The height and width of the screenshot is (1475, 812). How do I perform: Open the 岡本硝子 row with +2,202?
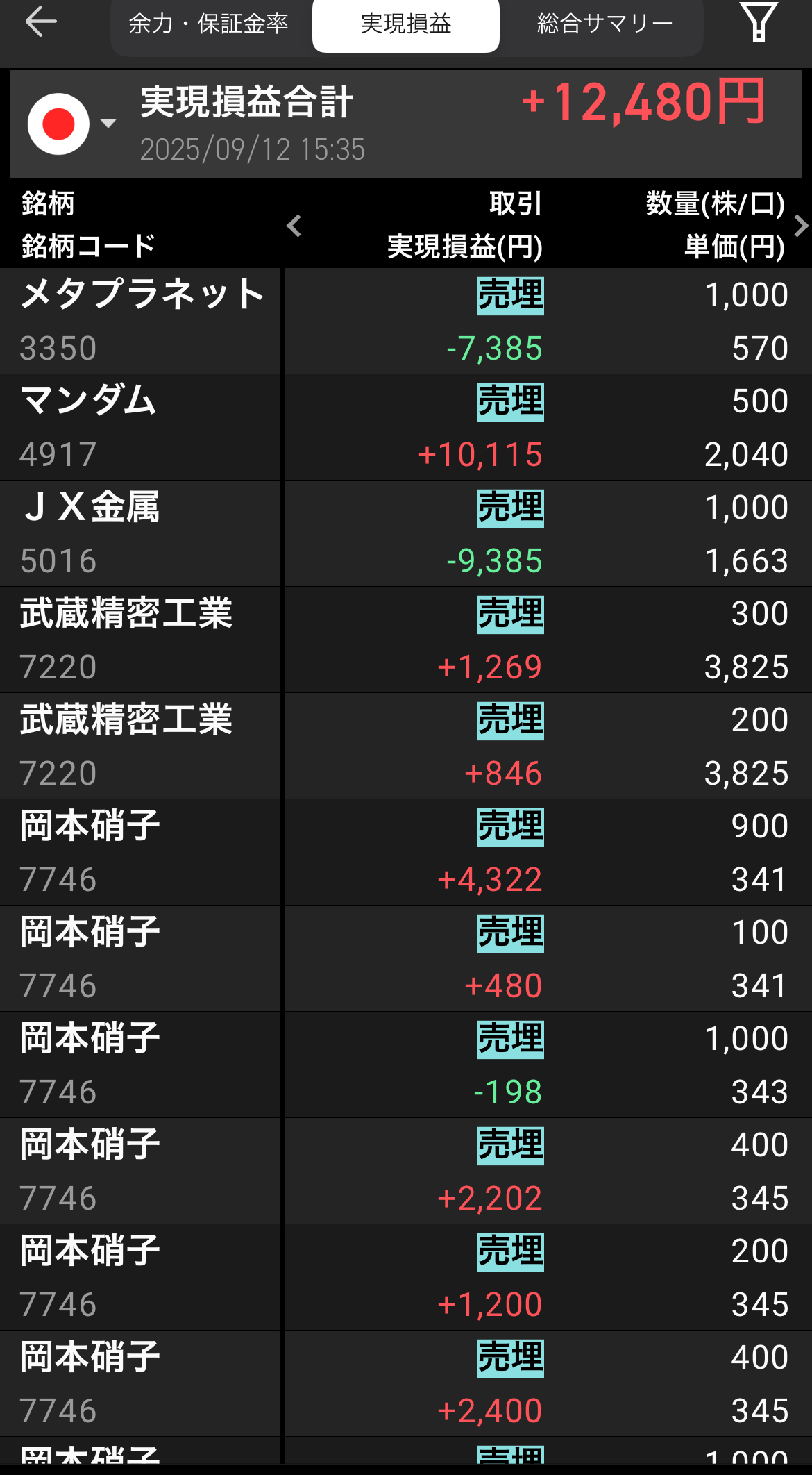[406, 1172]
